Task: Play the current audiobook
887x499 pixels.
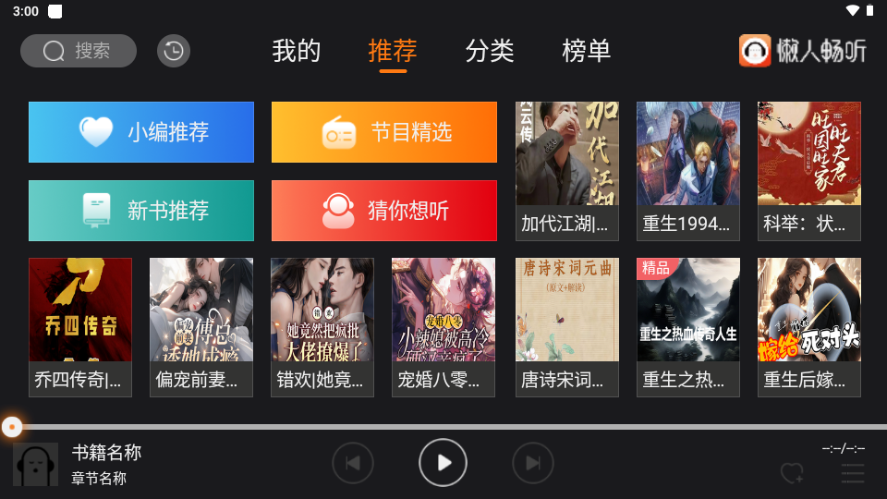Action: [443, 462]
